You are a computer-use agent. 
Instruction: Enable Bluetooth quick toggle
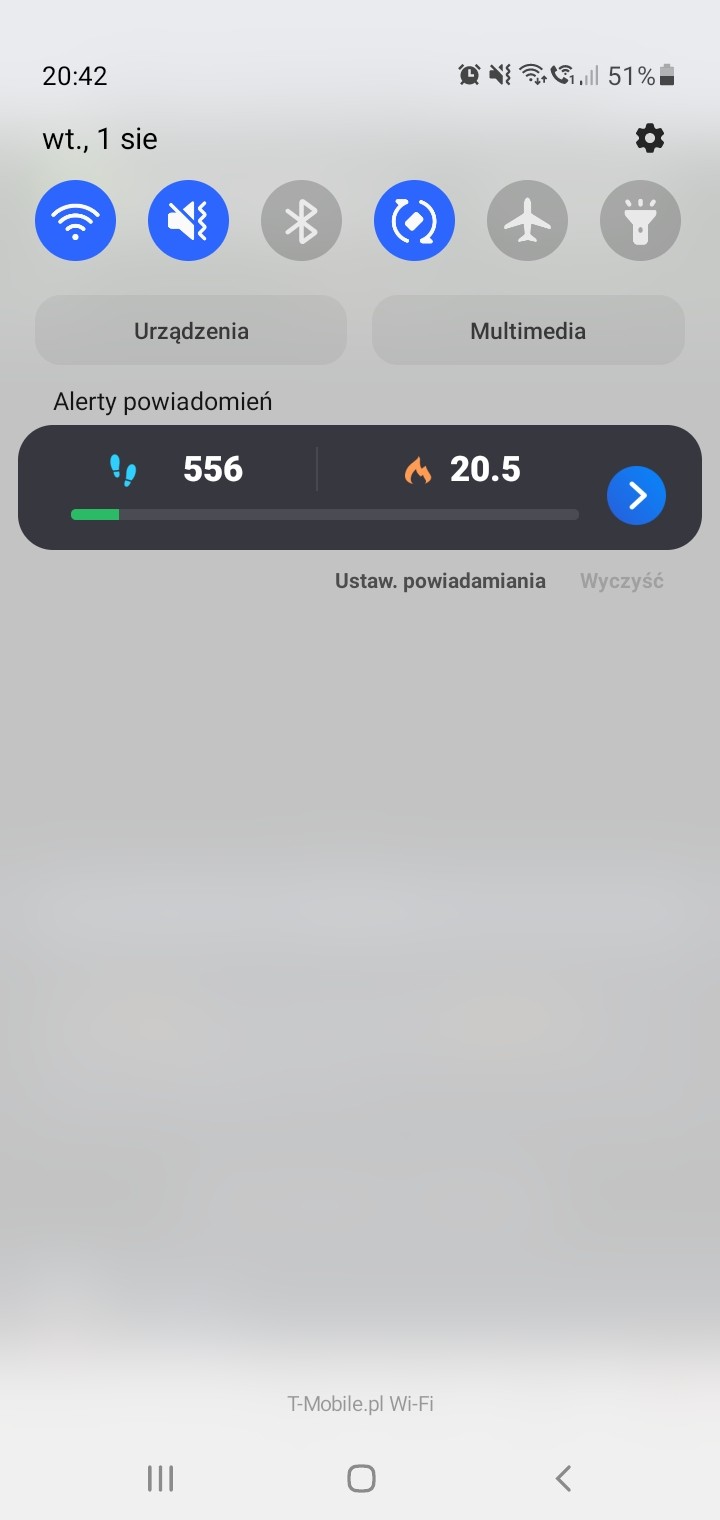coord(301,220)
